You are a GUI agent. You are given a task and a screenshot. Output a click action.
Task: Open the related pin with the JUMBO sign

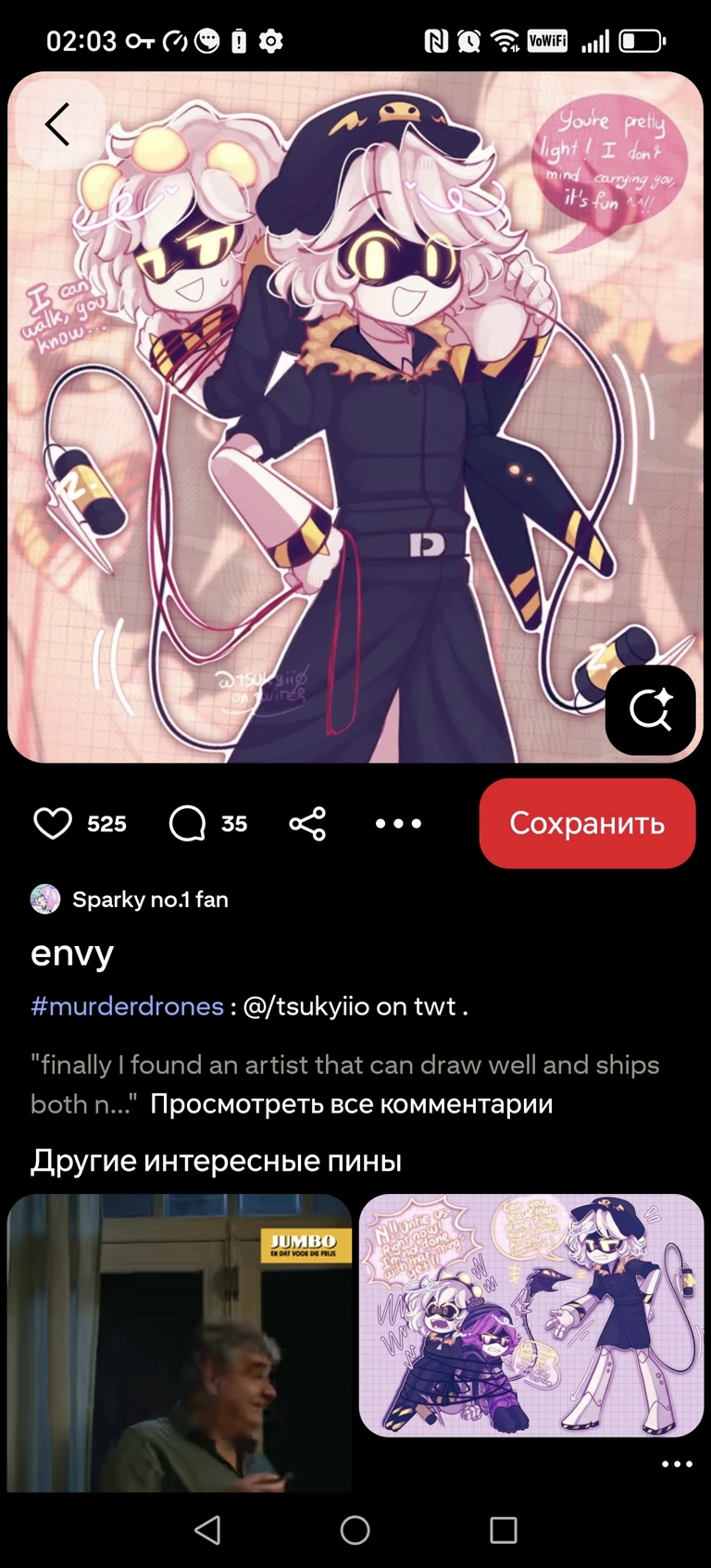pyautogui.click(x=180, y=1342)
